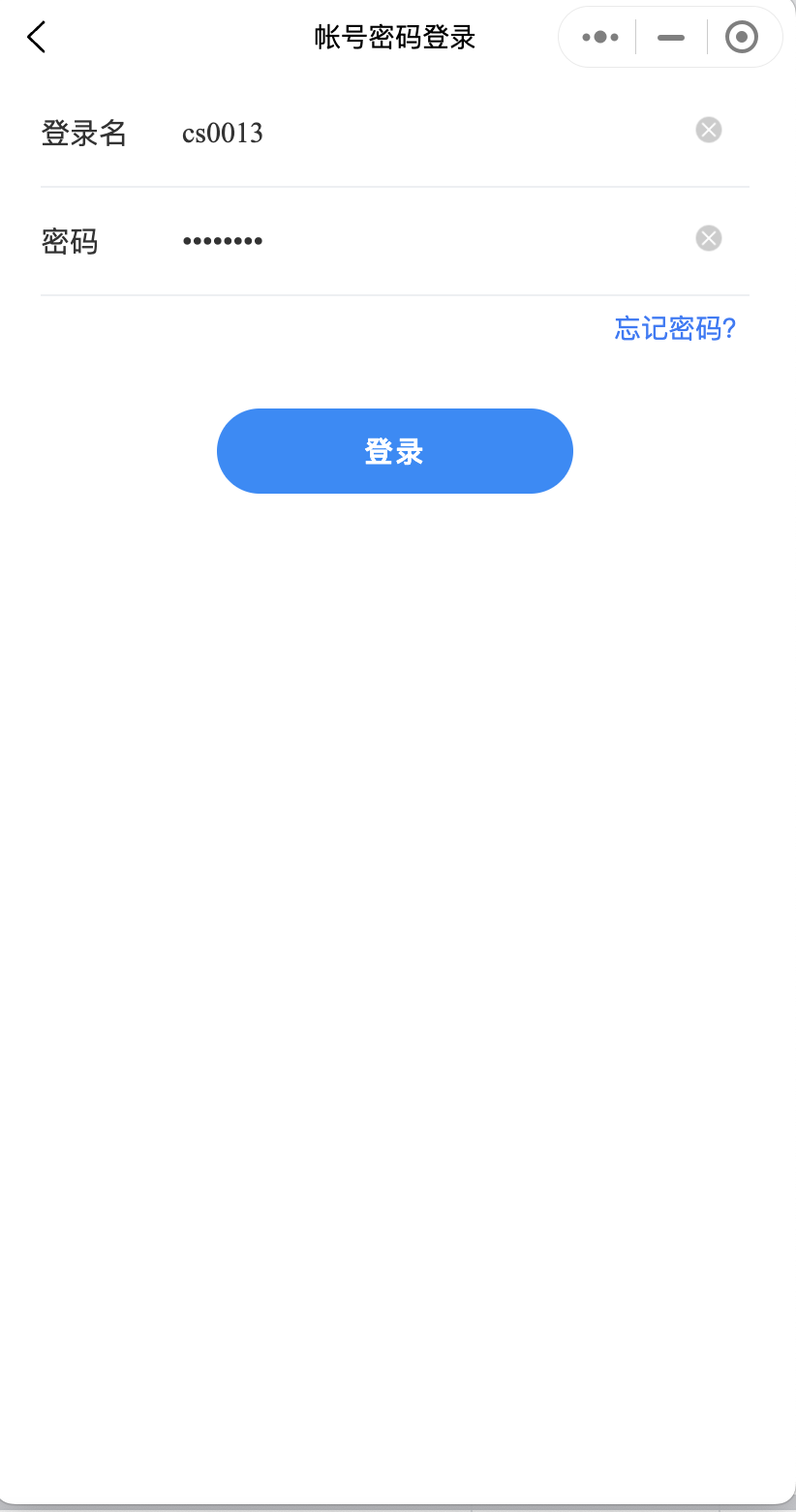Minimize the mini program with the dash icon
The image size is (796, 1512).
[671, 38]
